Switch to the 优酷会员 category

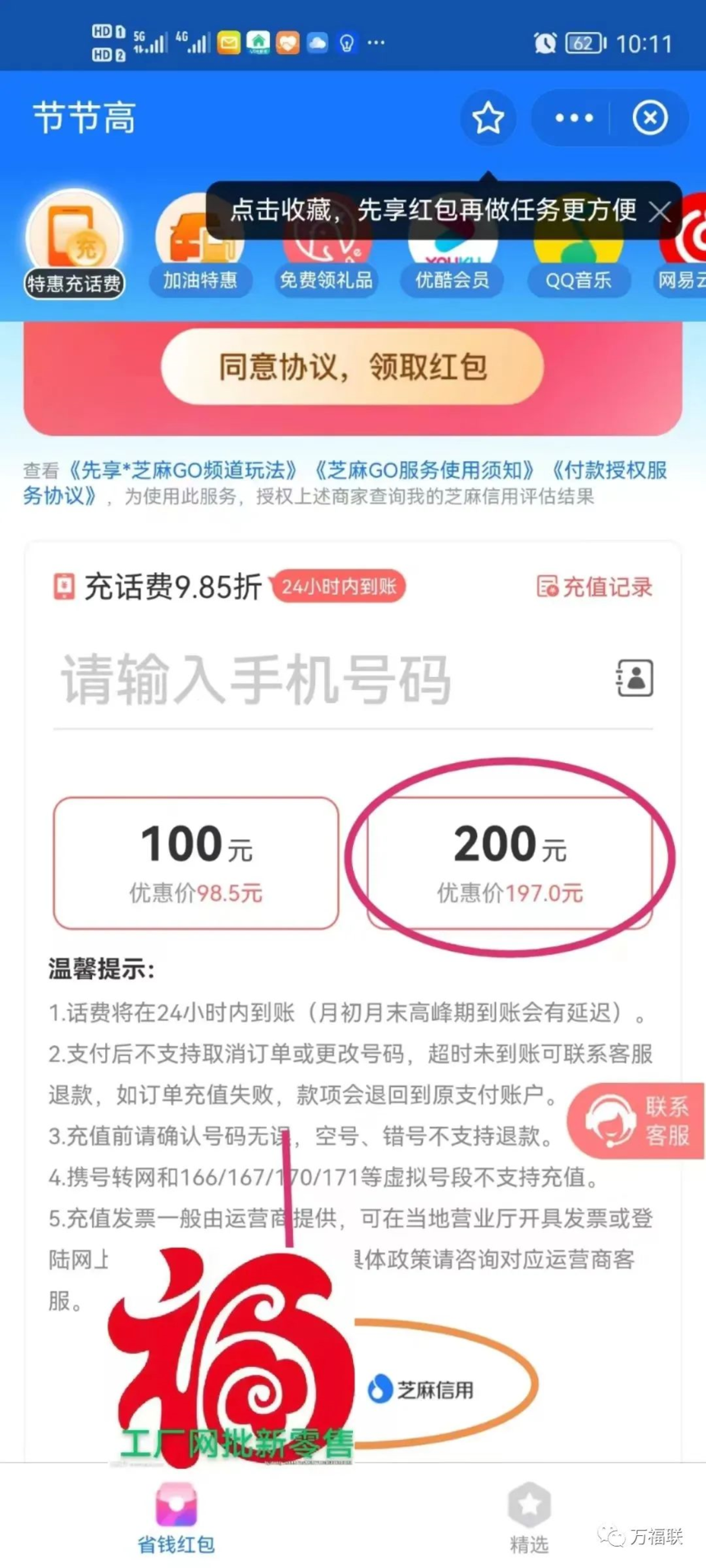pyautogui.click(x=452, y=280)
